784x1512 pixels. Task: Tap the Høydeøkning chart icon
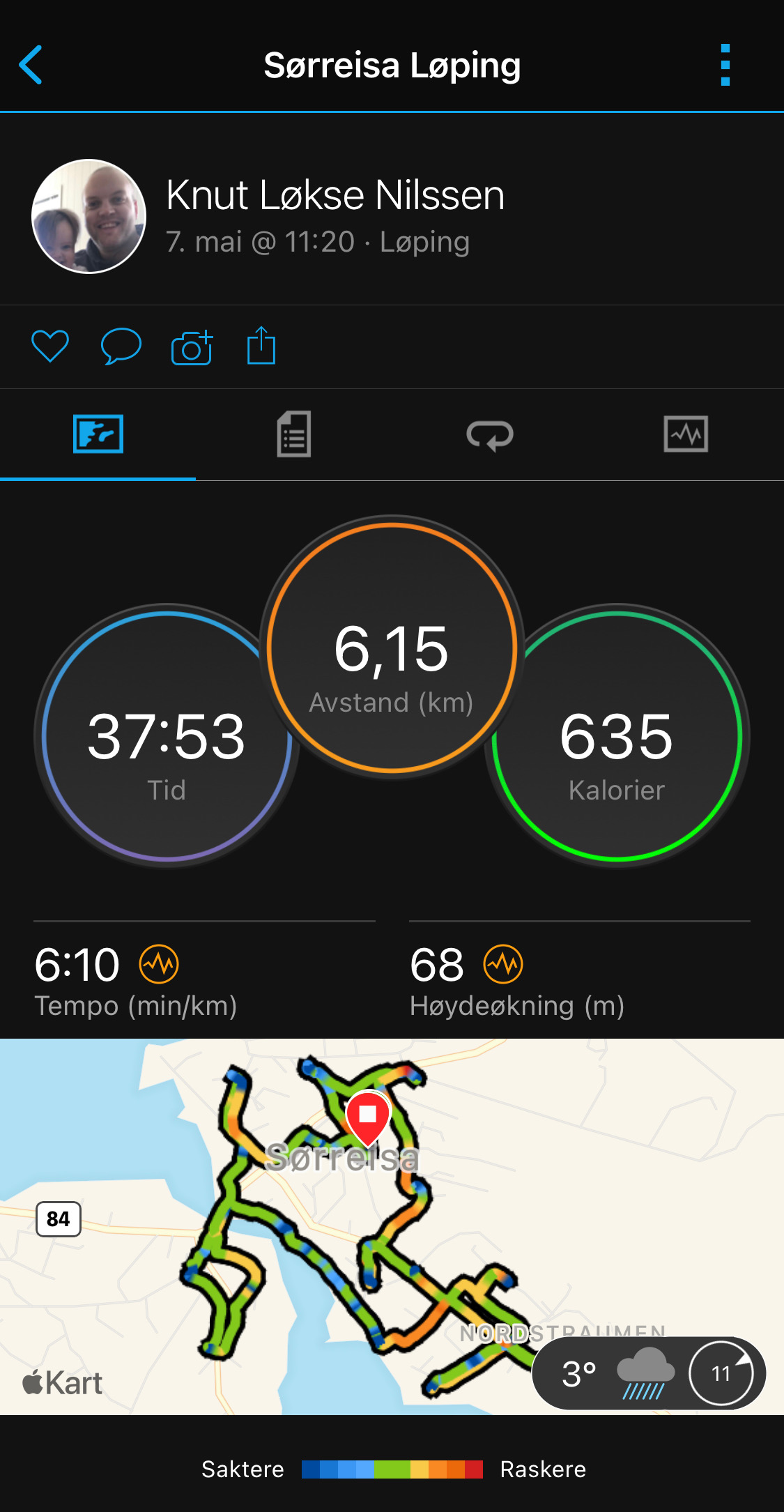tap(503, 964)
